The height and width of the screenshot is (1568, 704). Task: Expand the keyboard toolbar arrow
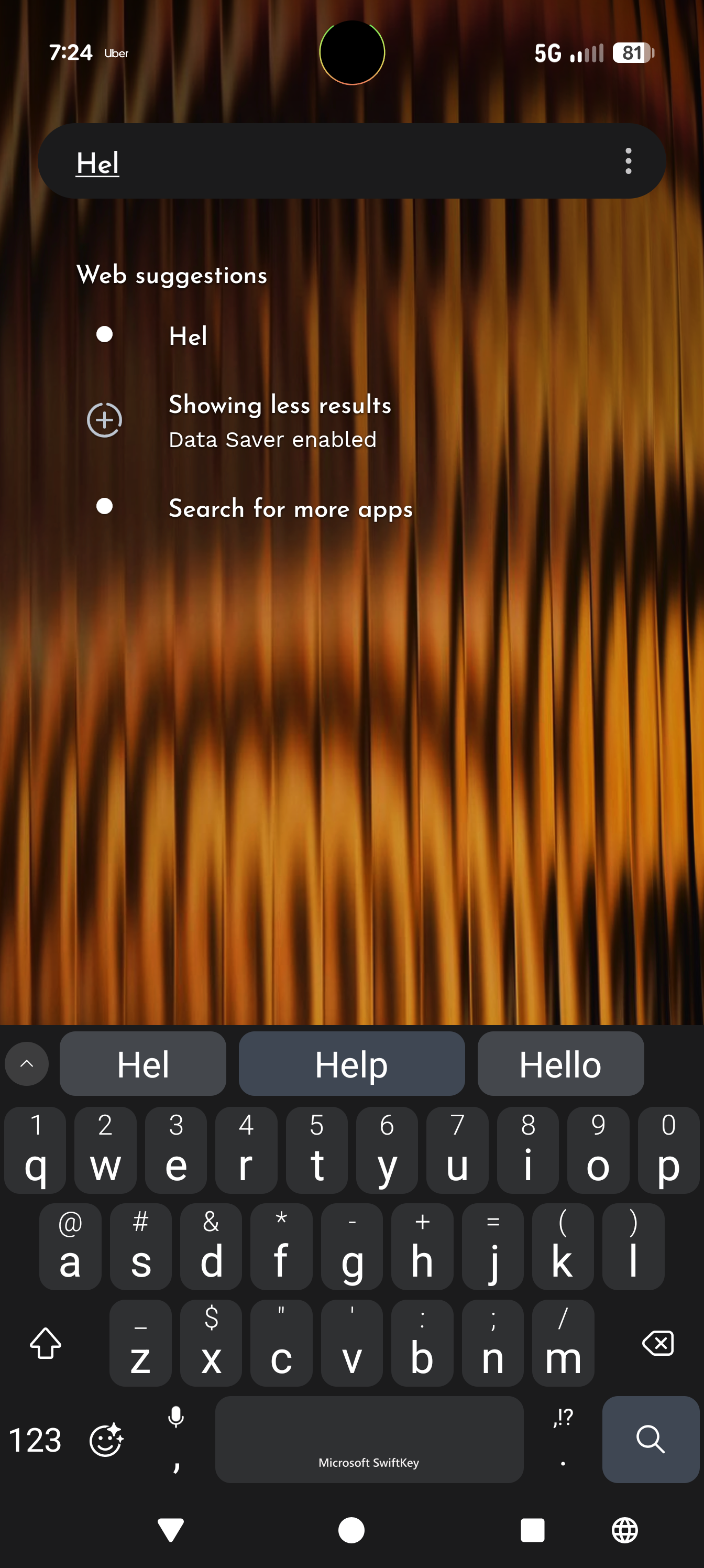27,1063
